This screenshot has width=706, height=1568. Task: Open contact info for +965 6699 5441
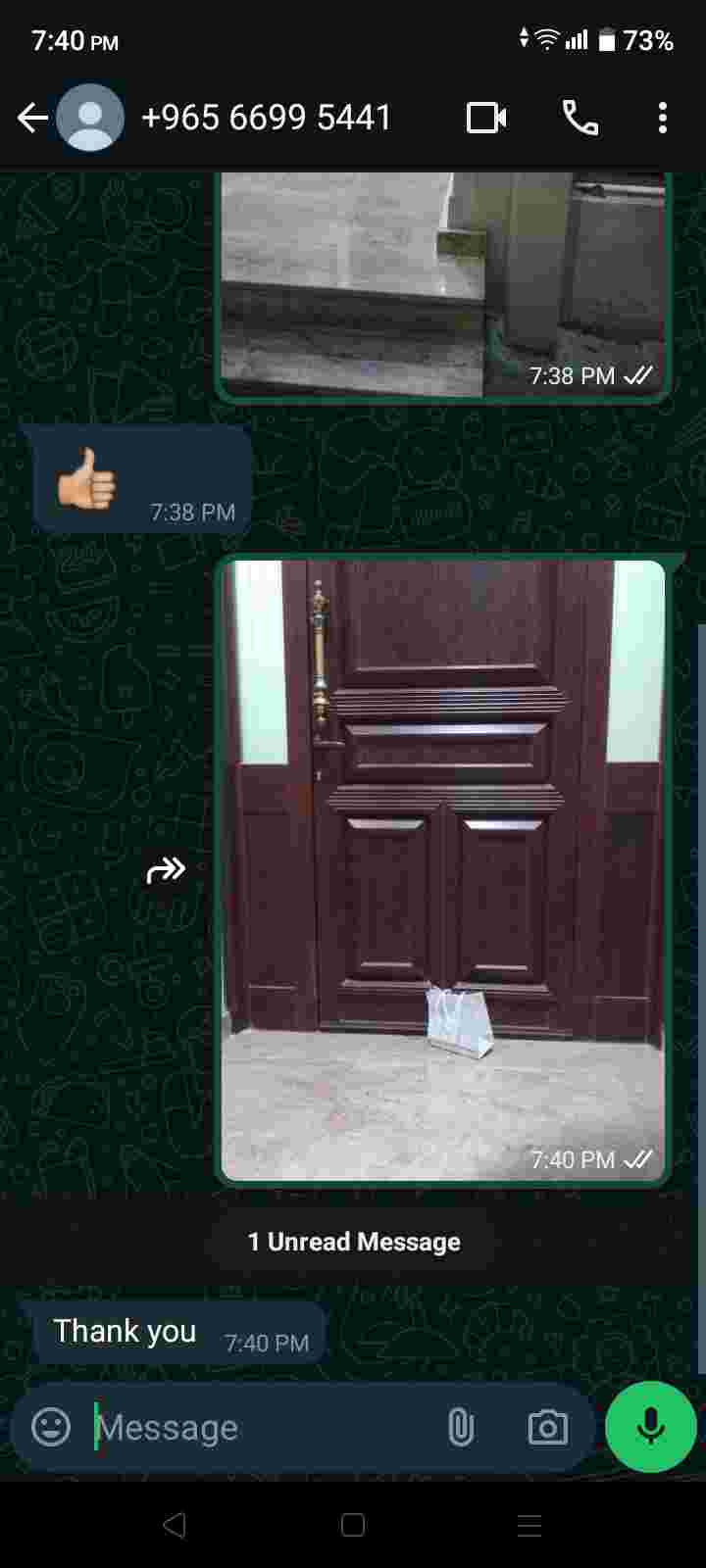[267, 119]
